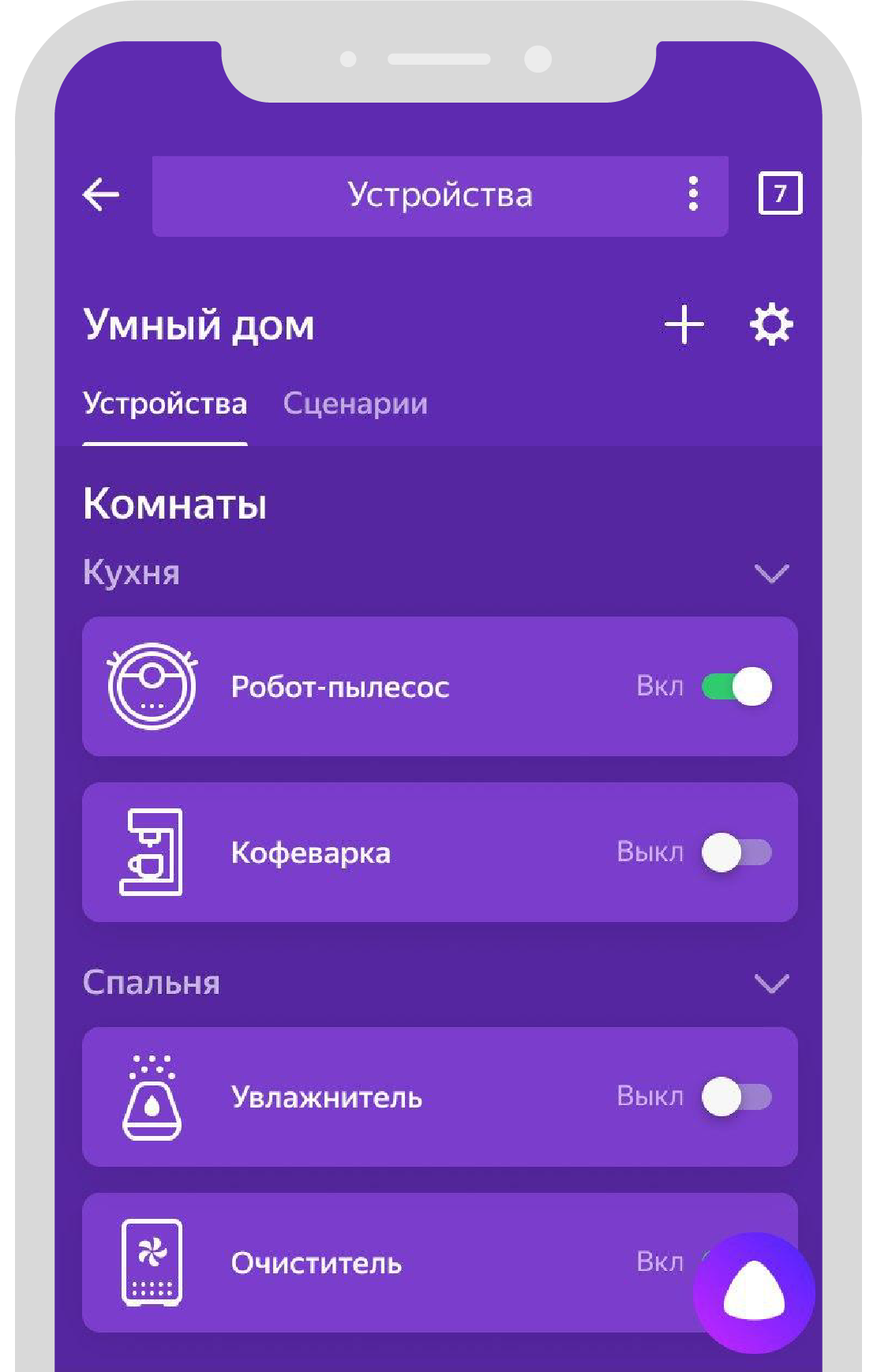This screenshot has width=877, height=1372.
Task: Switch to the Сценарии tab
Action: (x=355, y=403)
